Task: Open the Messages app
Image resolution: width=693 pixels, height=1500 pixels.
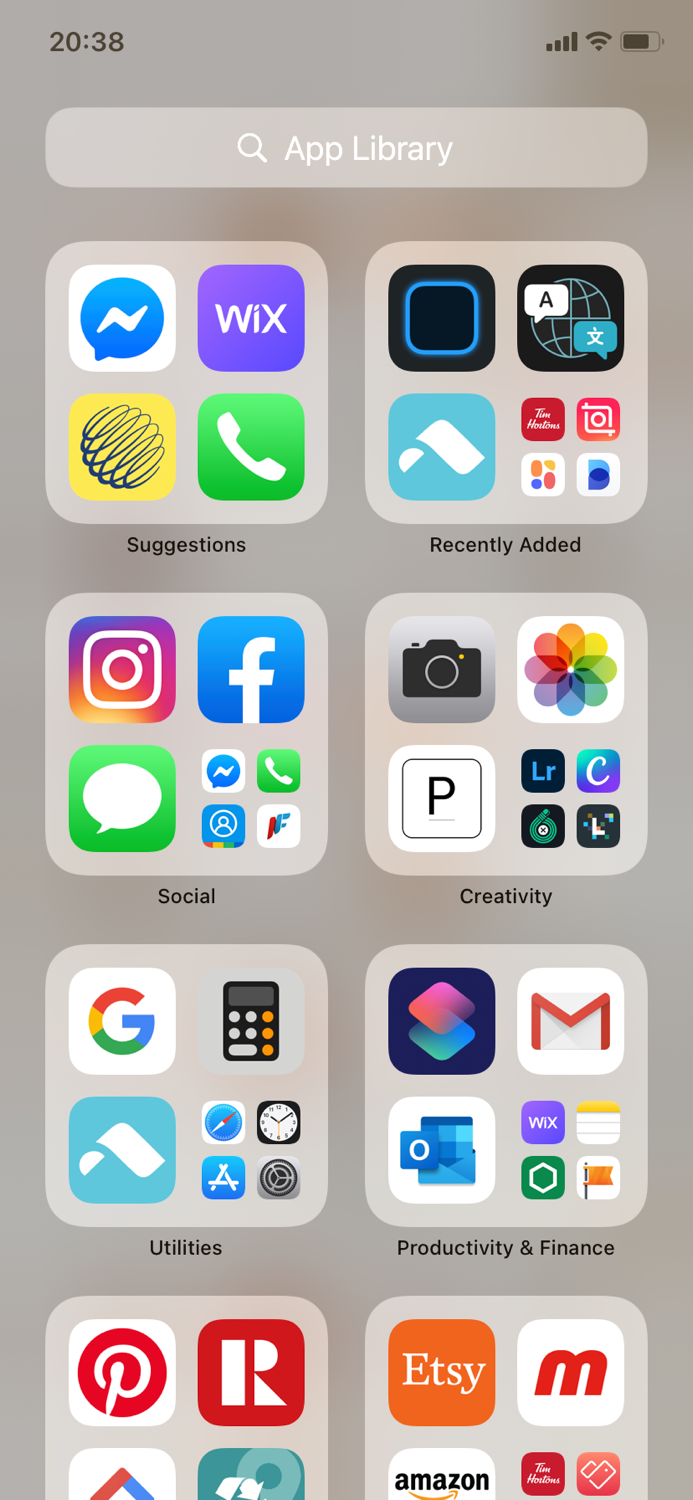Action: click(x=122, y=799)
